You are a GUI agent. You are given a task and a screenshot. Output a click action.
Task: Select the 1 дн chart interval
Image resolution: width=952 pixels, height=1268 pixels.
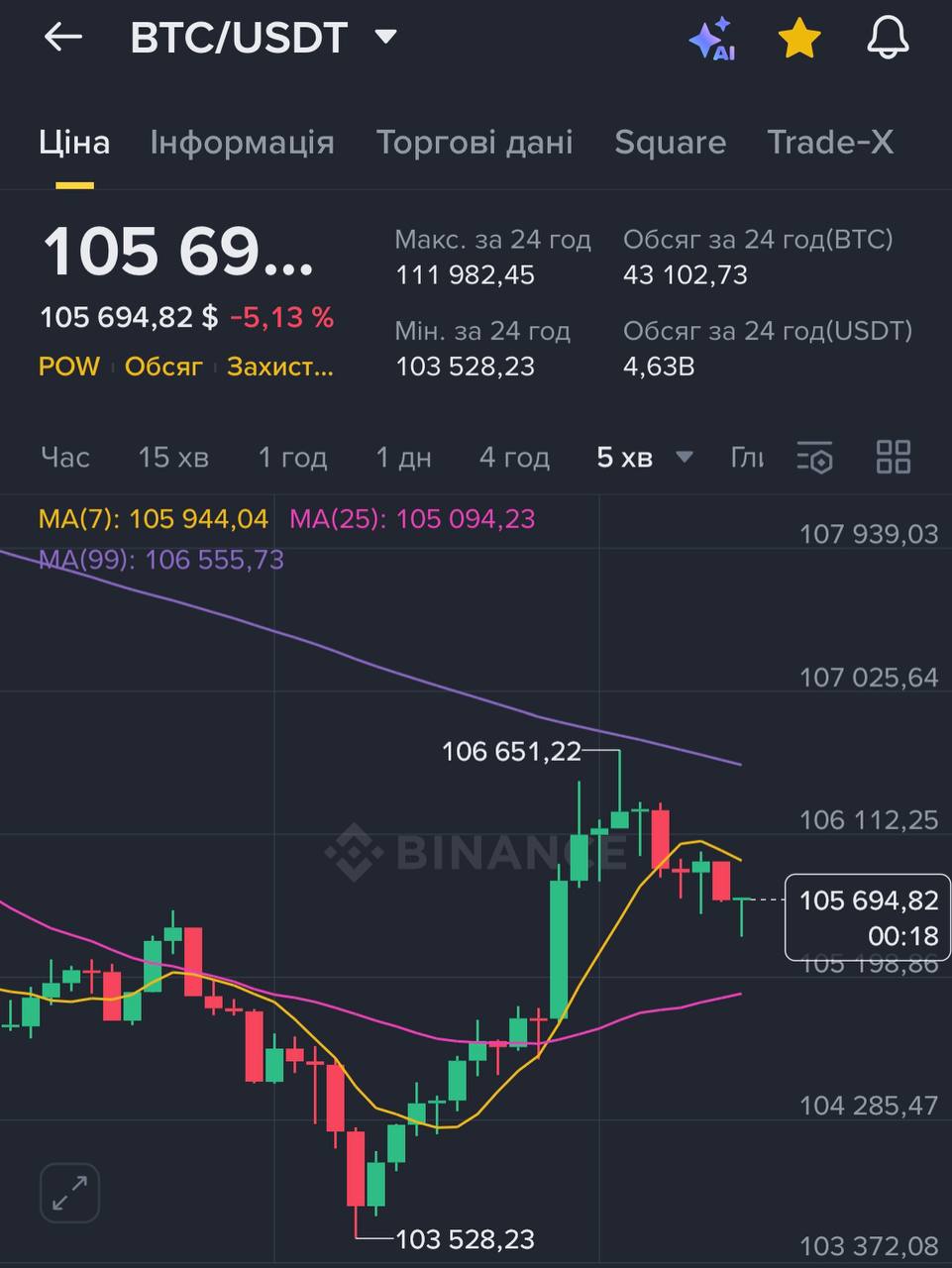click(x=403, y=458)
